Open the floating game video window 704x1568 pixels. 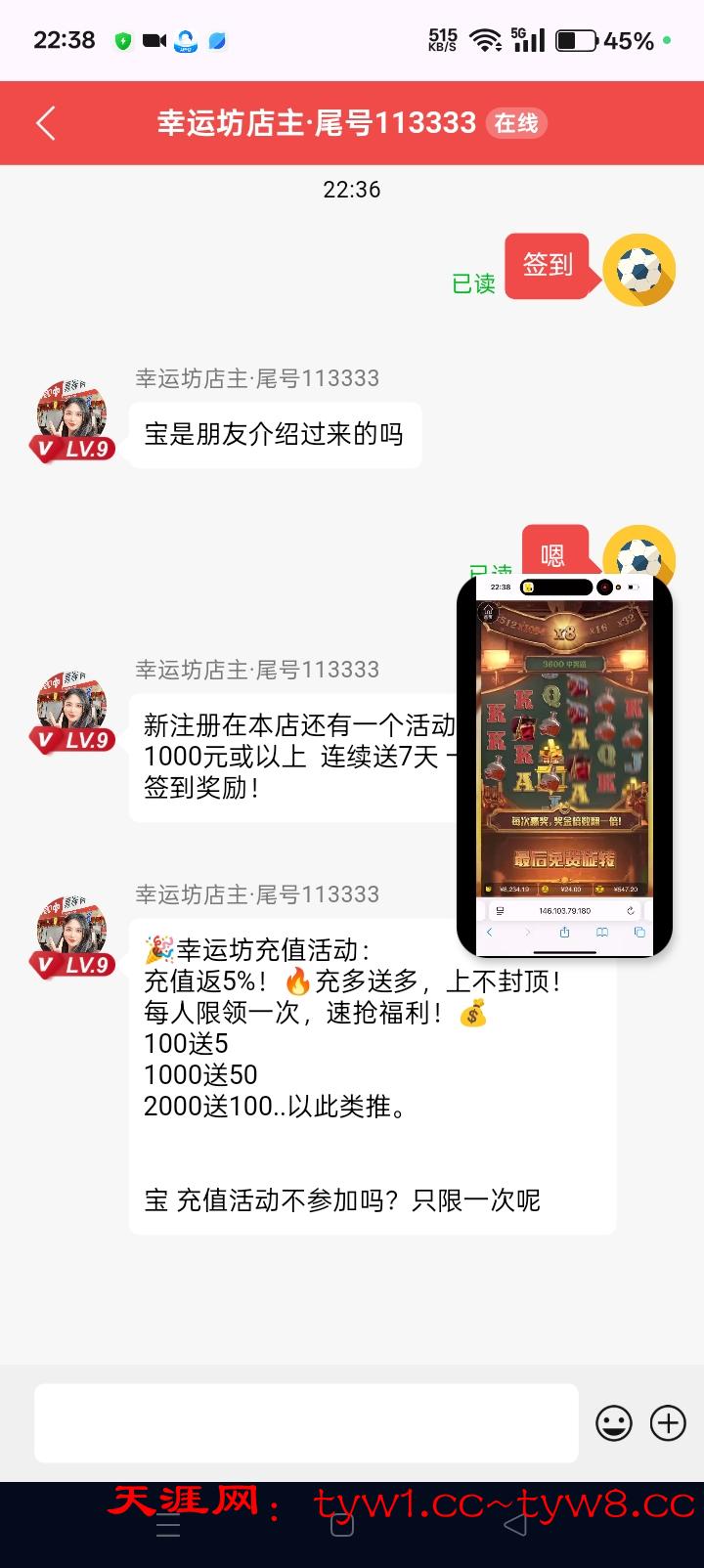tap(564, 762)
